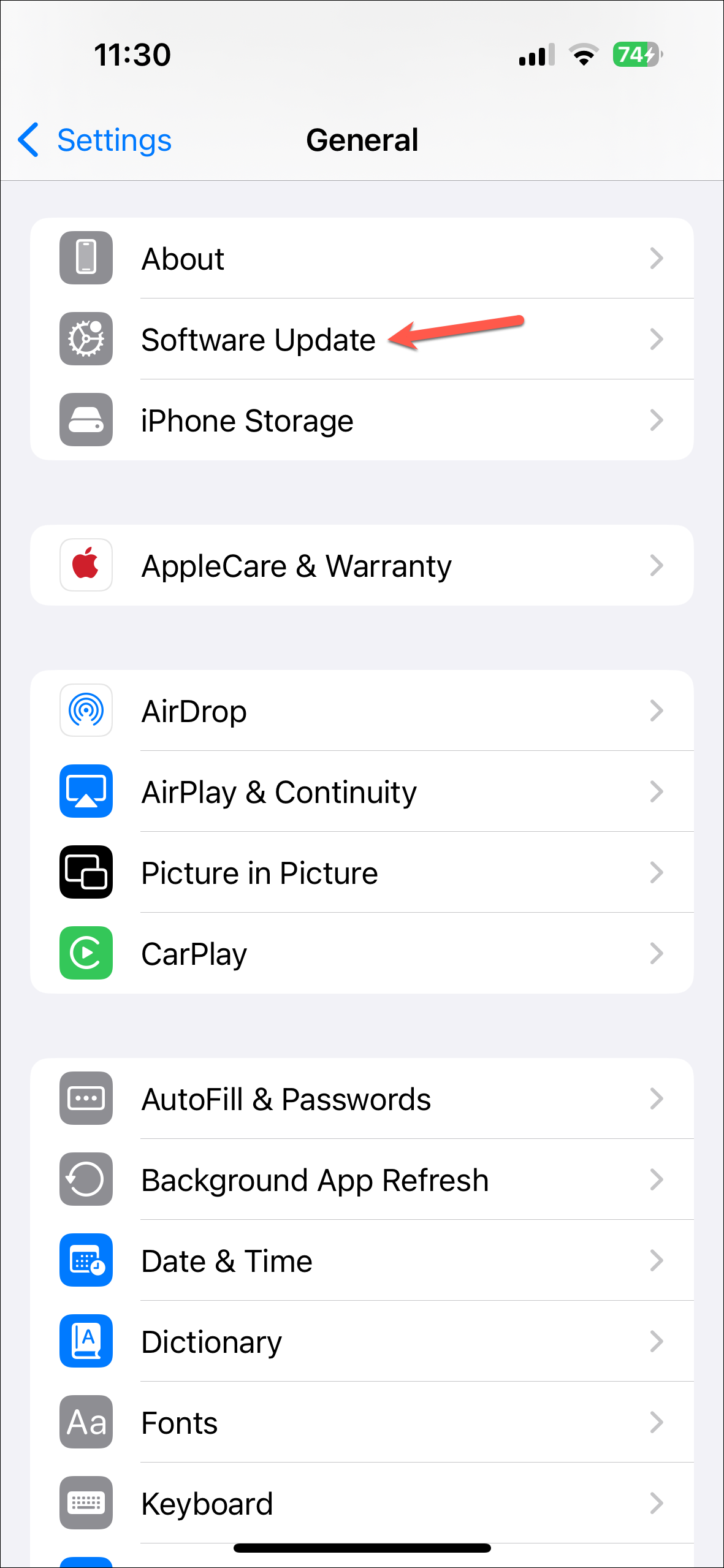Go back to Settings
Viewport: 724px width, 1568px height.
95,140
